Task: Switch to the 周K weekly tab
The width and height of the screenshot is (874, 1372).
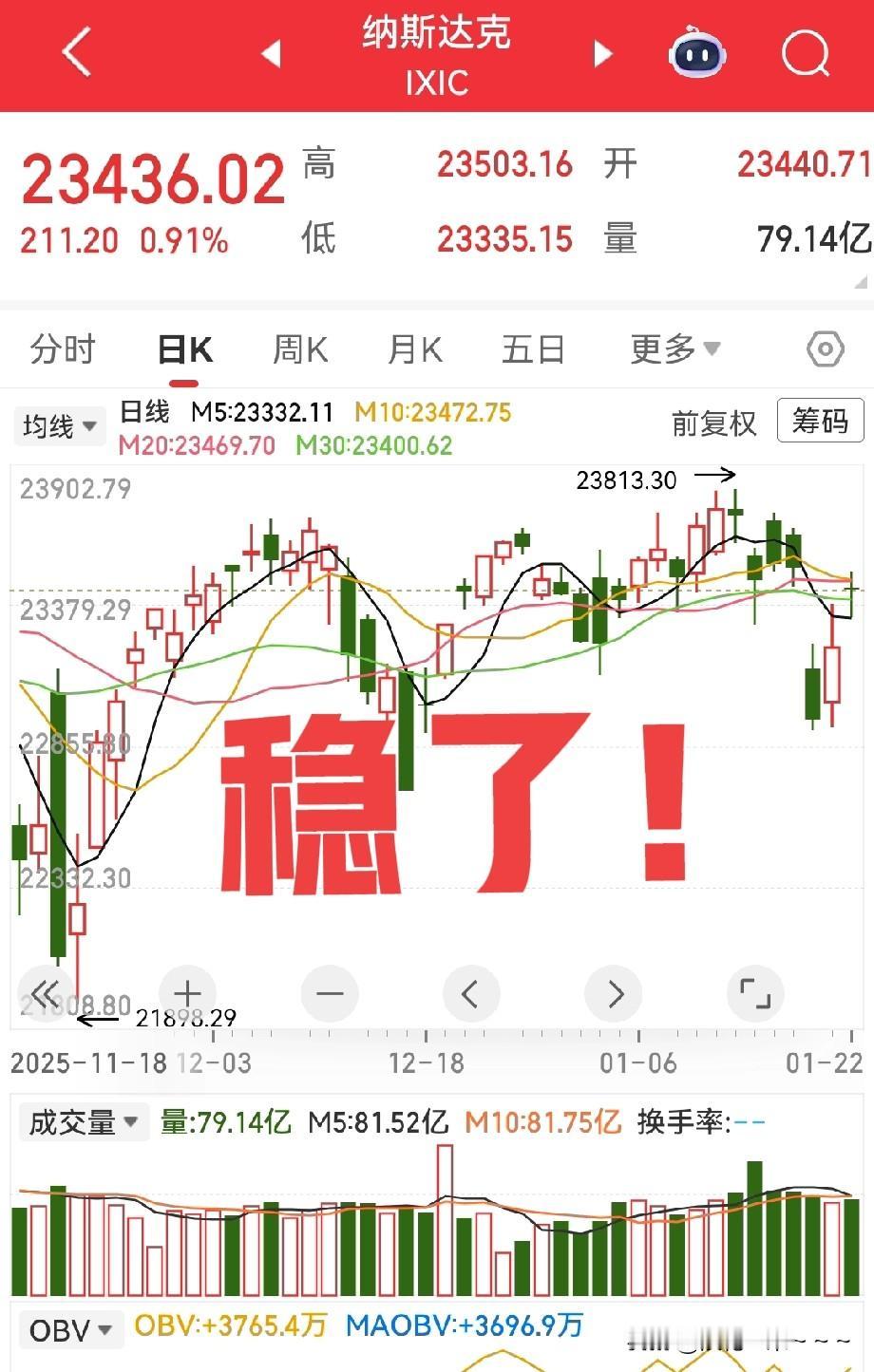Action: pyautogui.click(x=298, y=349)
